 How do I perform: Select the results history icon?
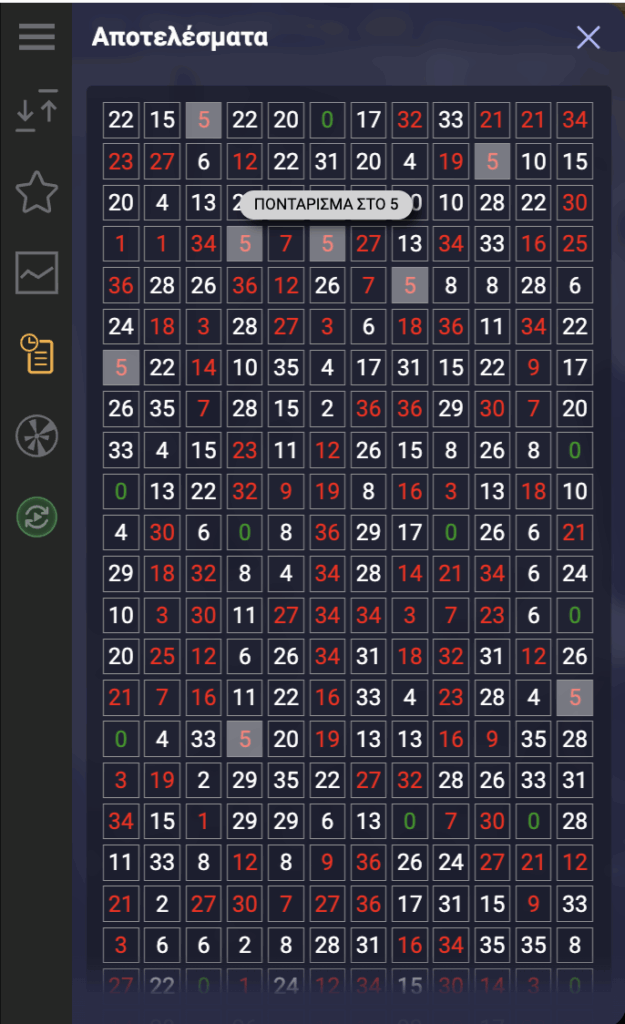tap(36, 354)
